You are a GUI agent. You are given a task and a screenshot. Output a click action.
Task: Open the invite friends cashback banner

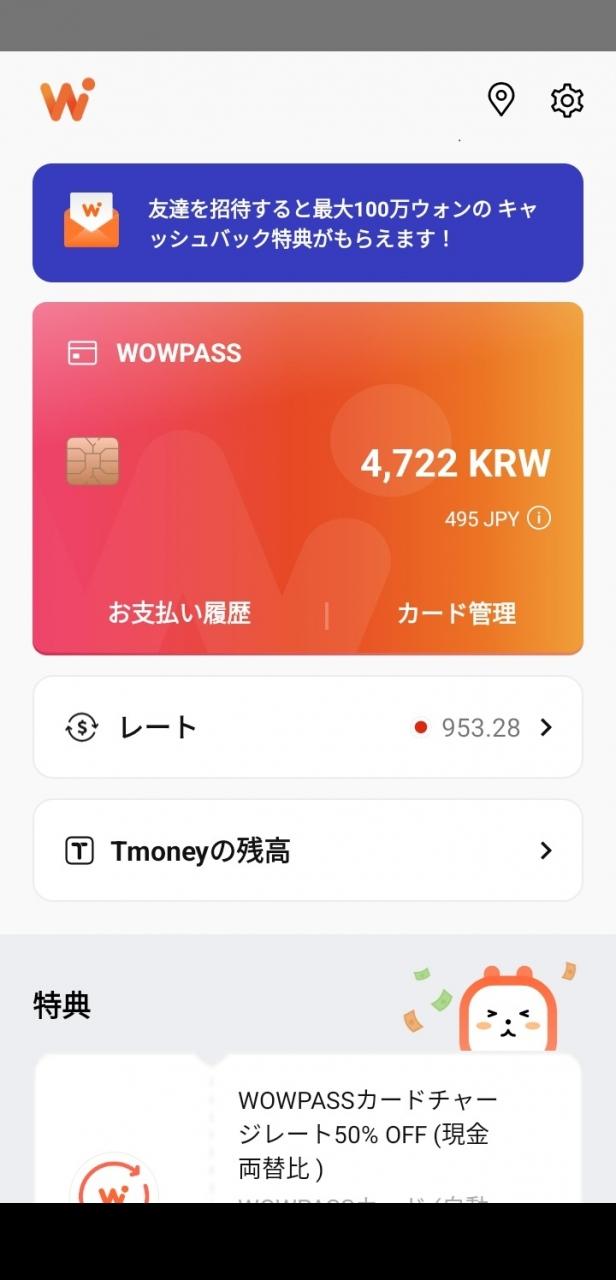[x=308, y=223]
